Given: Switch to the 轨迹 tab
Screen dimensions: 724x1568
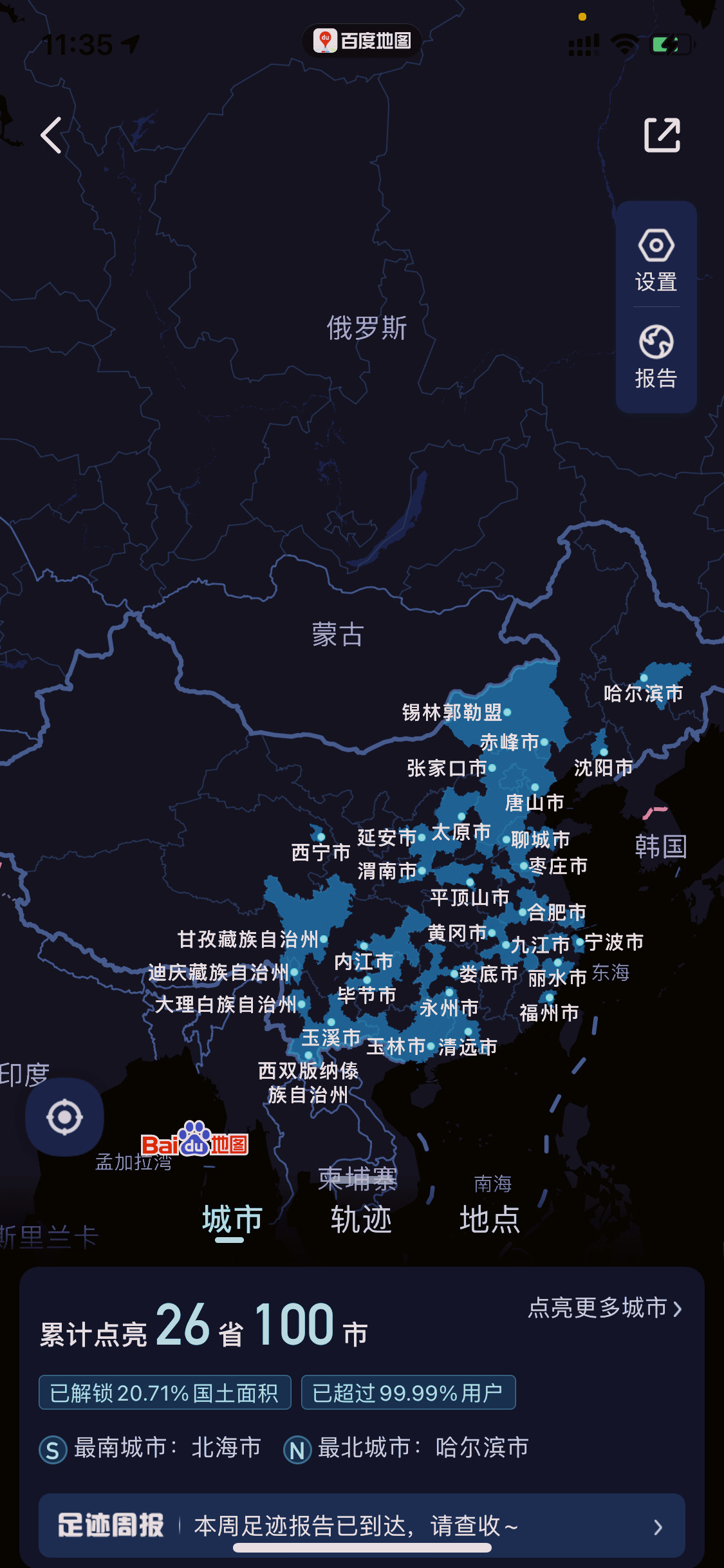Looking at the screenshot, I should (361, 1220).
